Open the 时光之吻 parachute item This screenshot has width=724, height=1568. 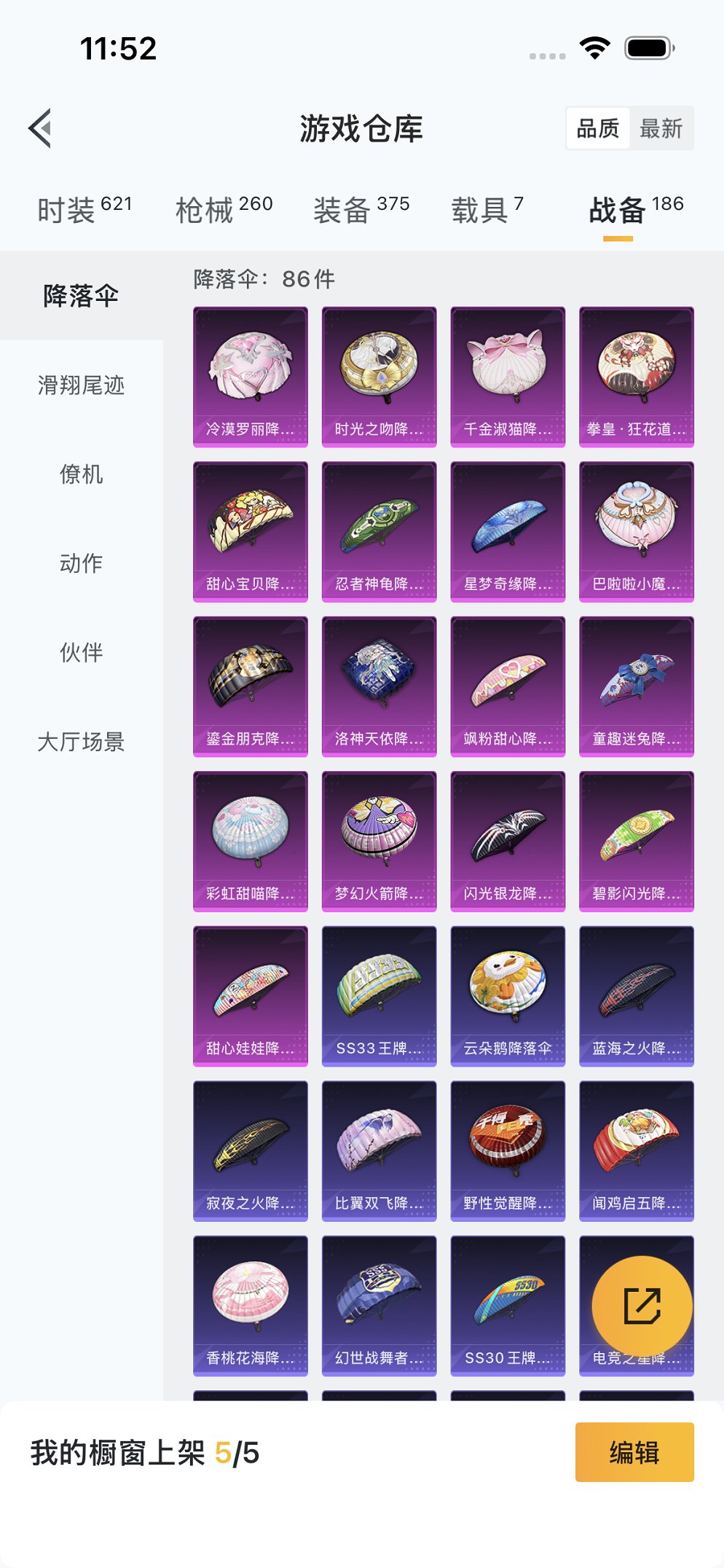pos(379,377)
